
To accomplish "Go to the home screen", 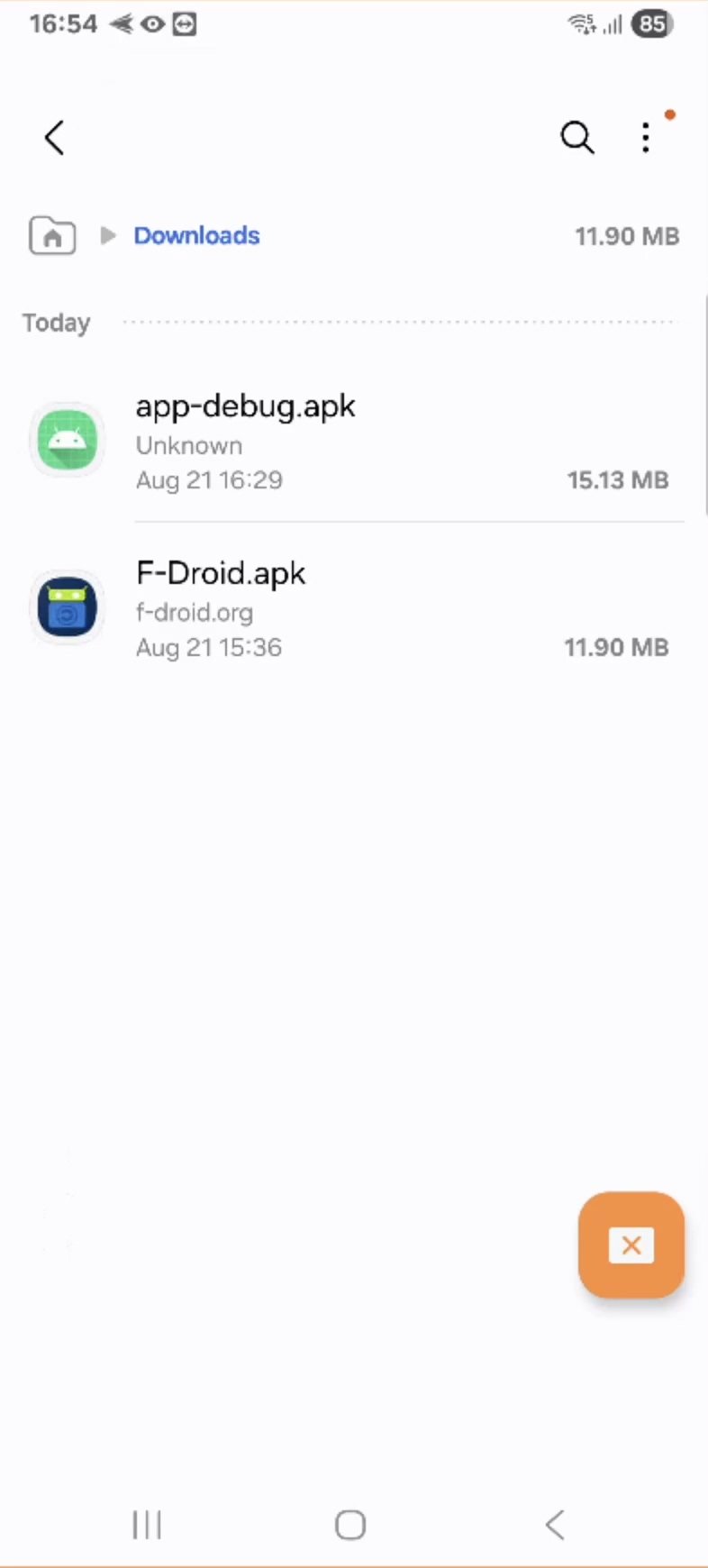I will click(x=350, y=1525).
